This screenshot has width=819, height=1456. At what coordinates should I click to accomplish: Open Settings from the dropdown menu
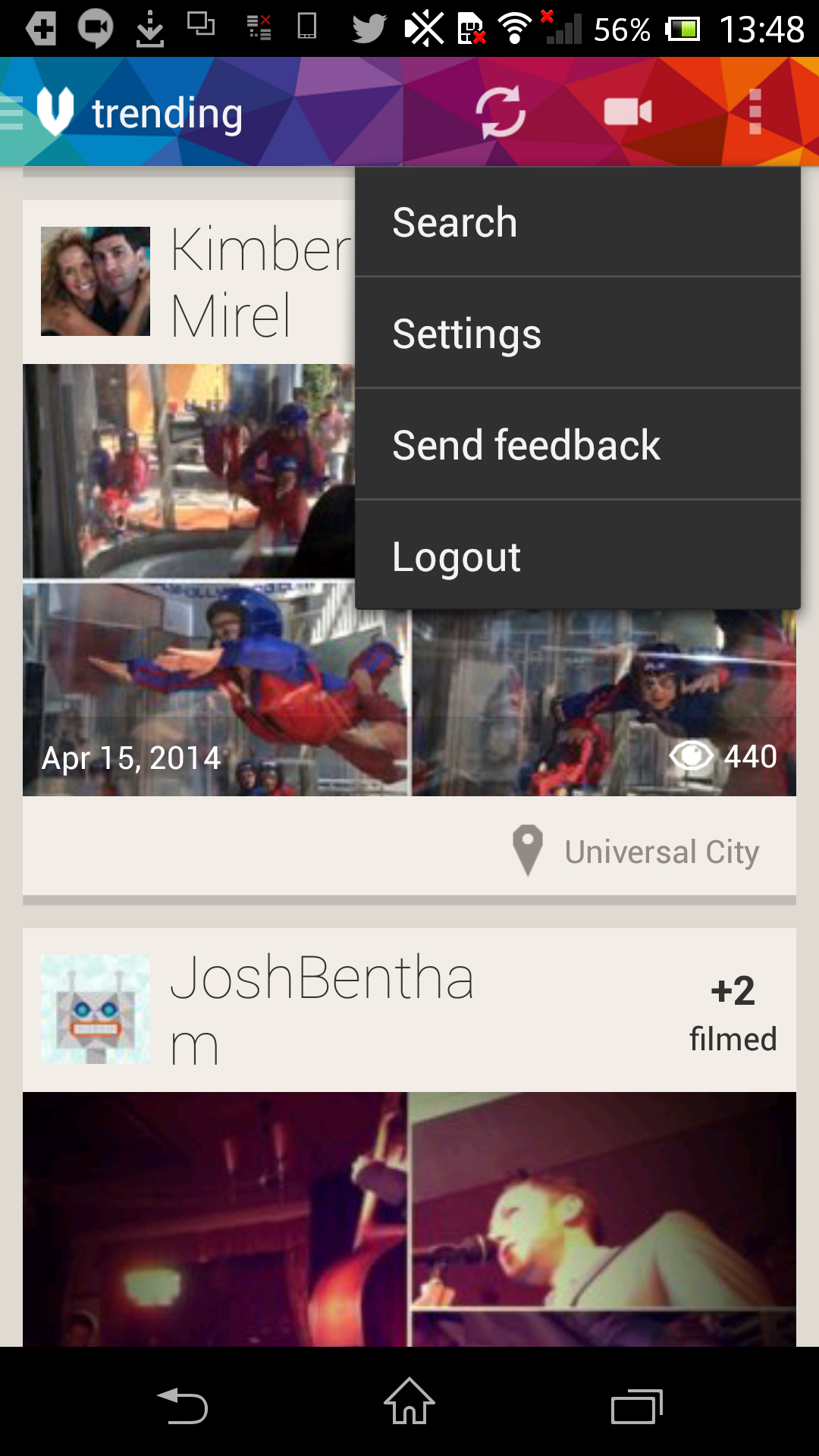point(576,334)
